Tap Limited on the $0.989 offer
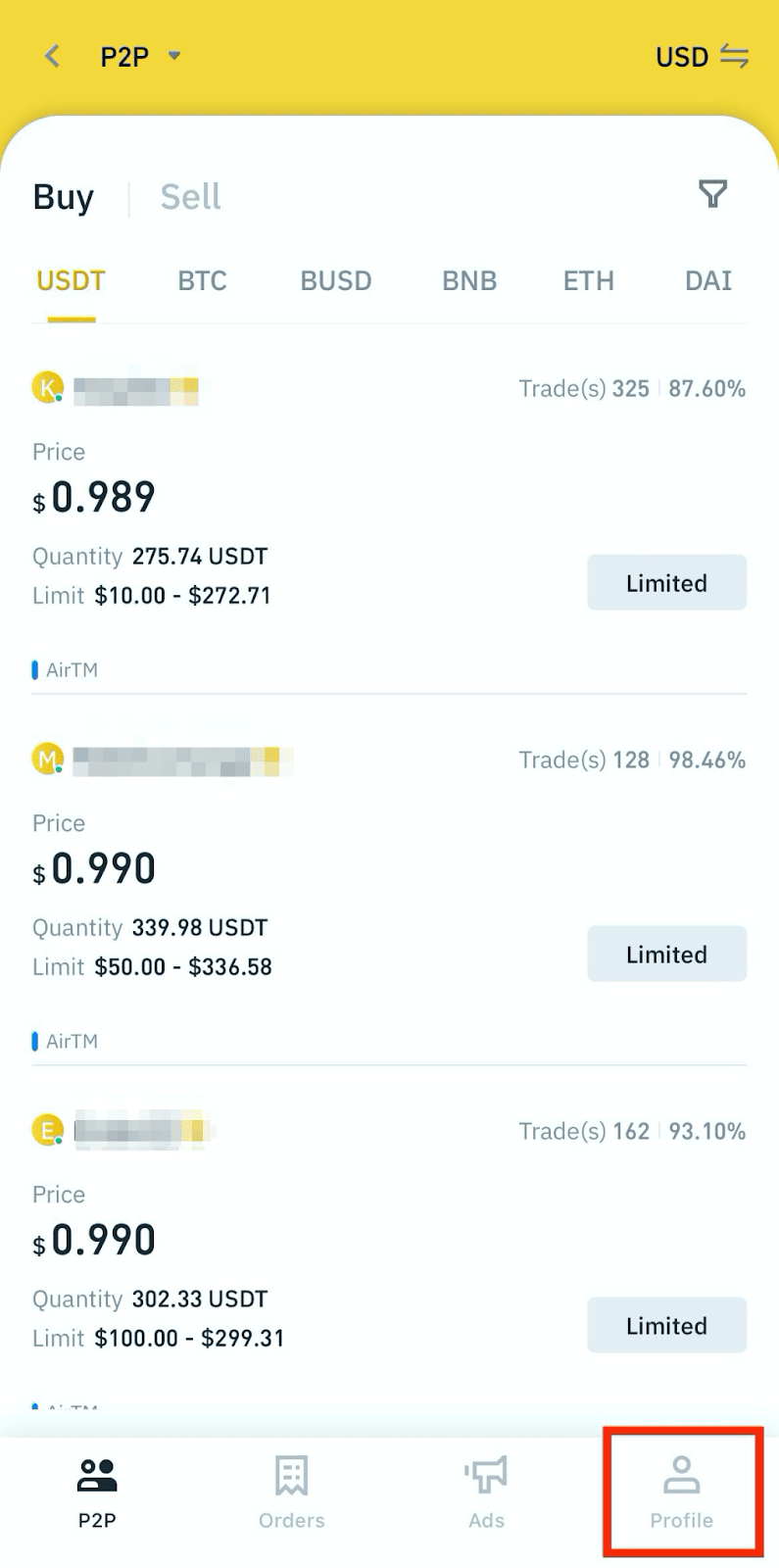This screenshot has height=1568, width=779. pyautogui.click(x=666, y=583)
